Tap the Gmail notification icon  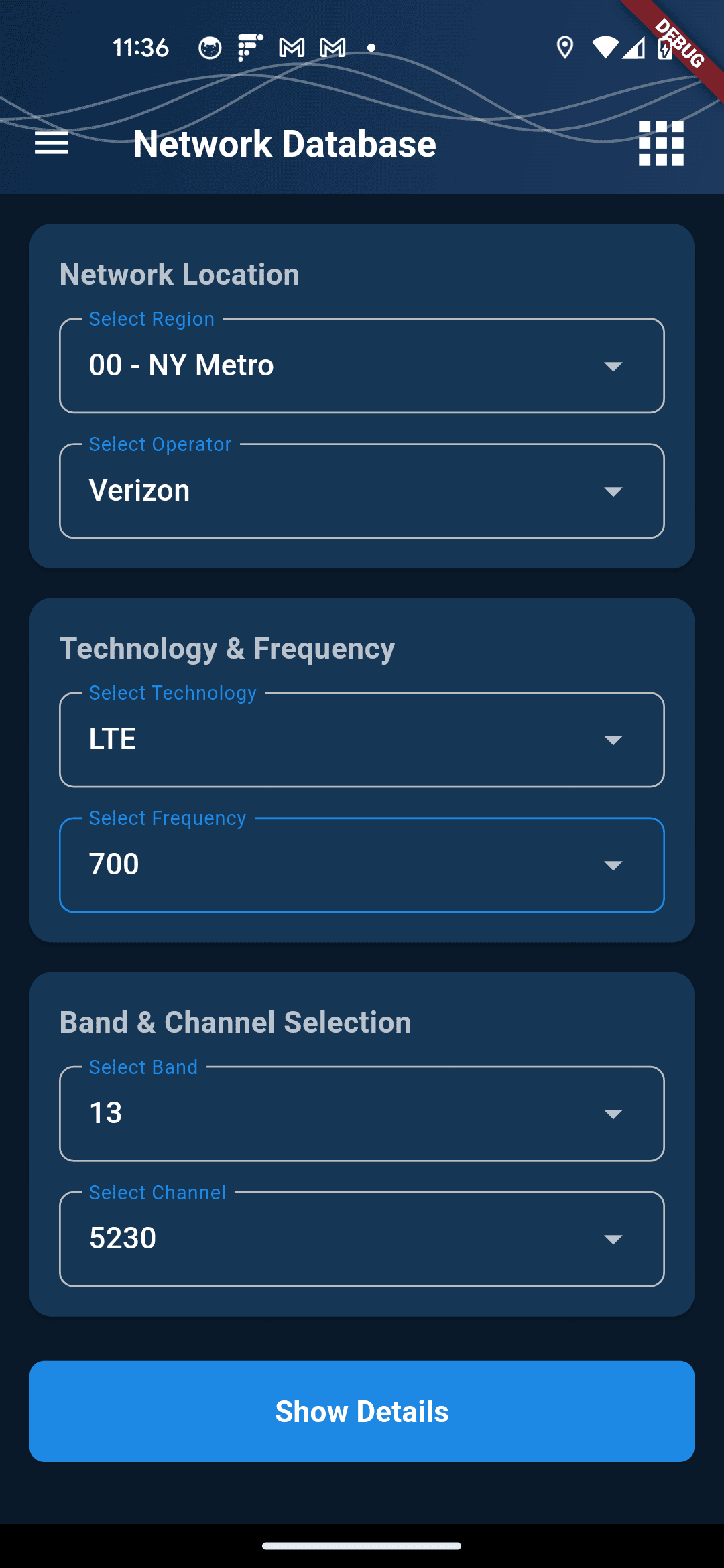pyautogui.click(x=291, y=48)
